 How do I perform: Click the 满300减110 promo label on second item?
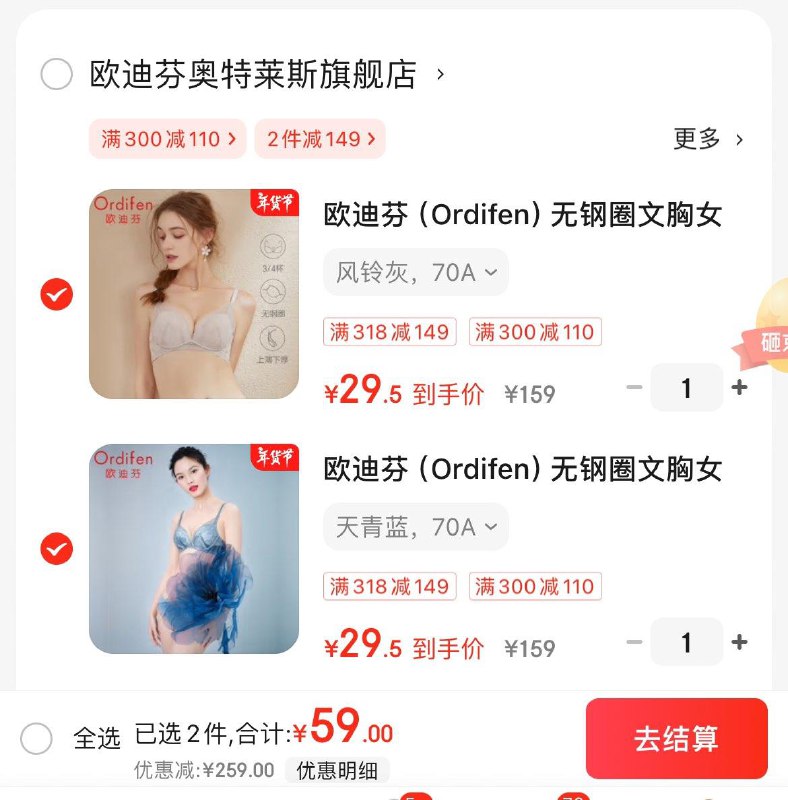tap(537, 588)
